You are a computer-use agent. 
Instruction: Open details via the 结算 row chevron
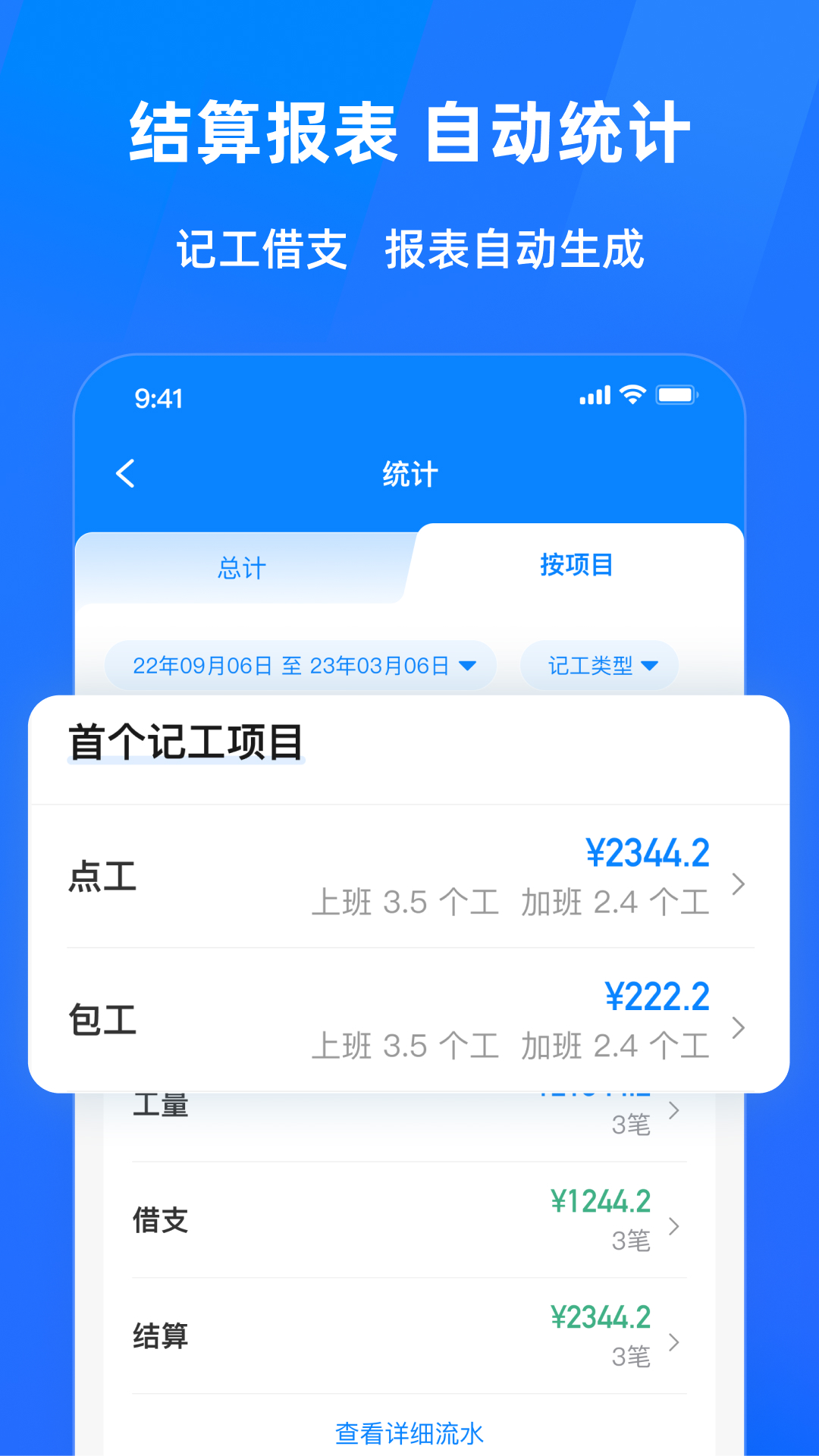(675, 1336)
